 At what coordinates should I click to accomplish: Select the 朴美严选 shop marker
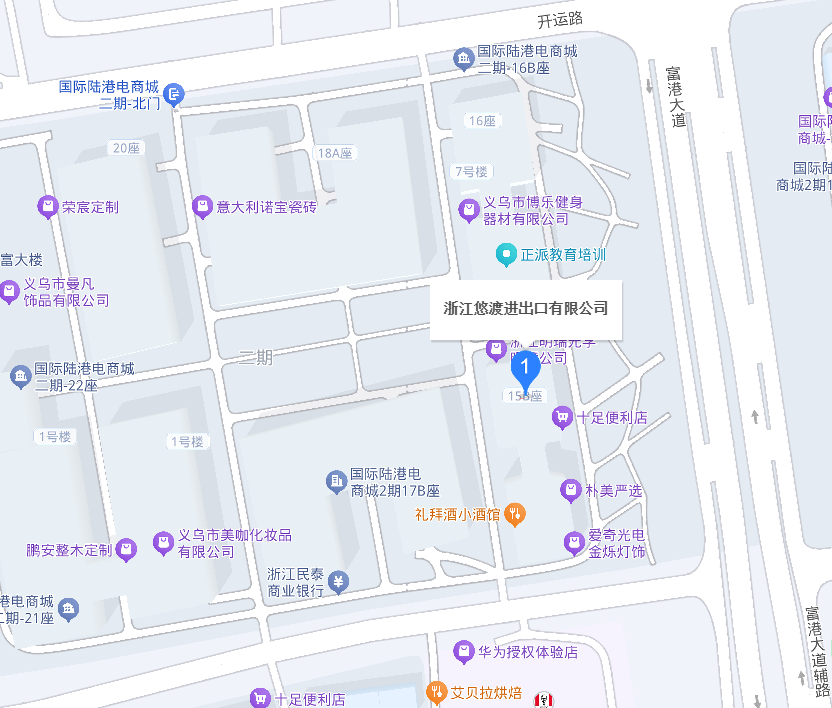click(x=570, y=491)
